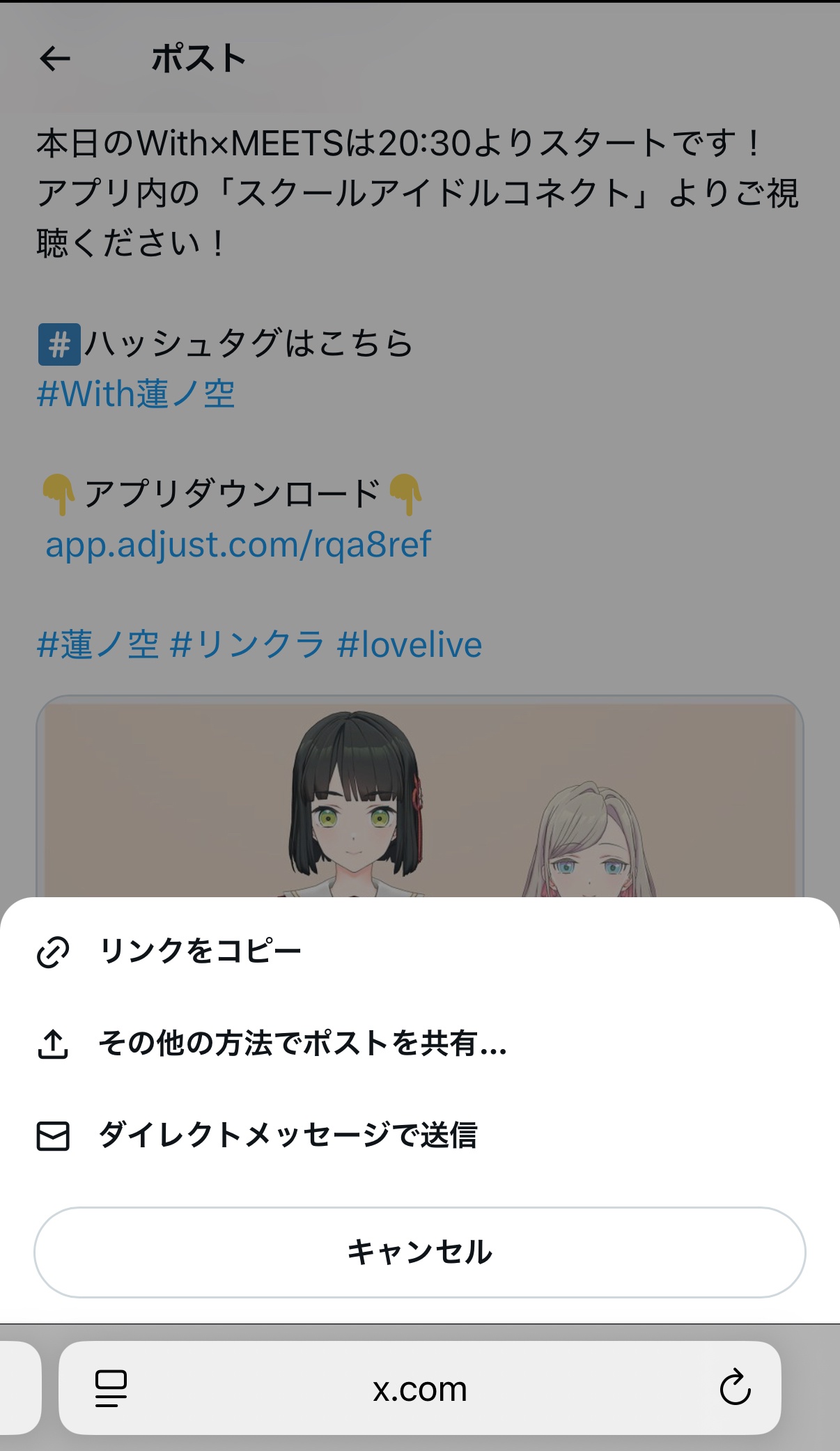Choose その他の方法でポストを共有 option
This screenshot has width=840, height=1451.
point(302,1043)
